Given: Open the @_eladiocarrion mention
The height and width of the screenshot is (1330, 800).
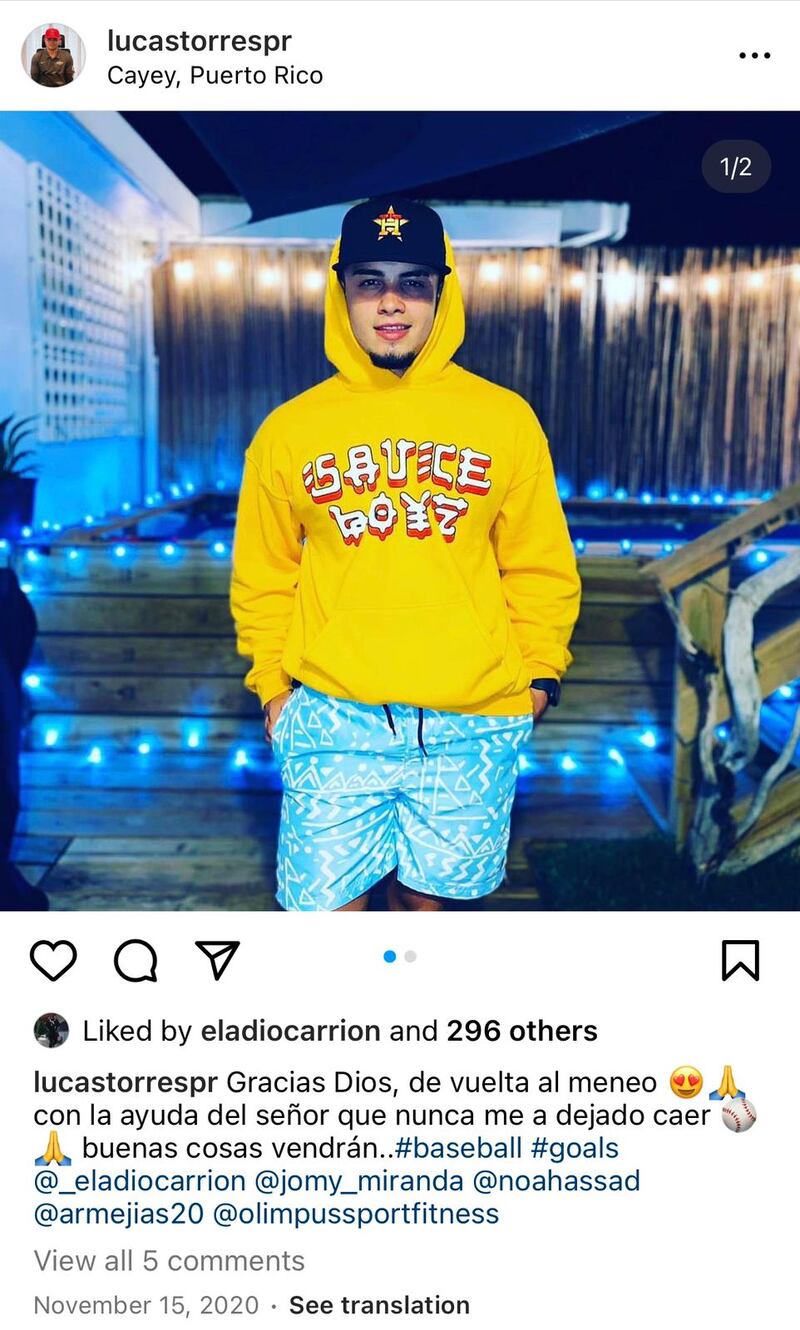Looking at the screenshot, I should coord(140,1181).
